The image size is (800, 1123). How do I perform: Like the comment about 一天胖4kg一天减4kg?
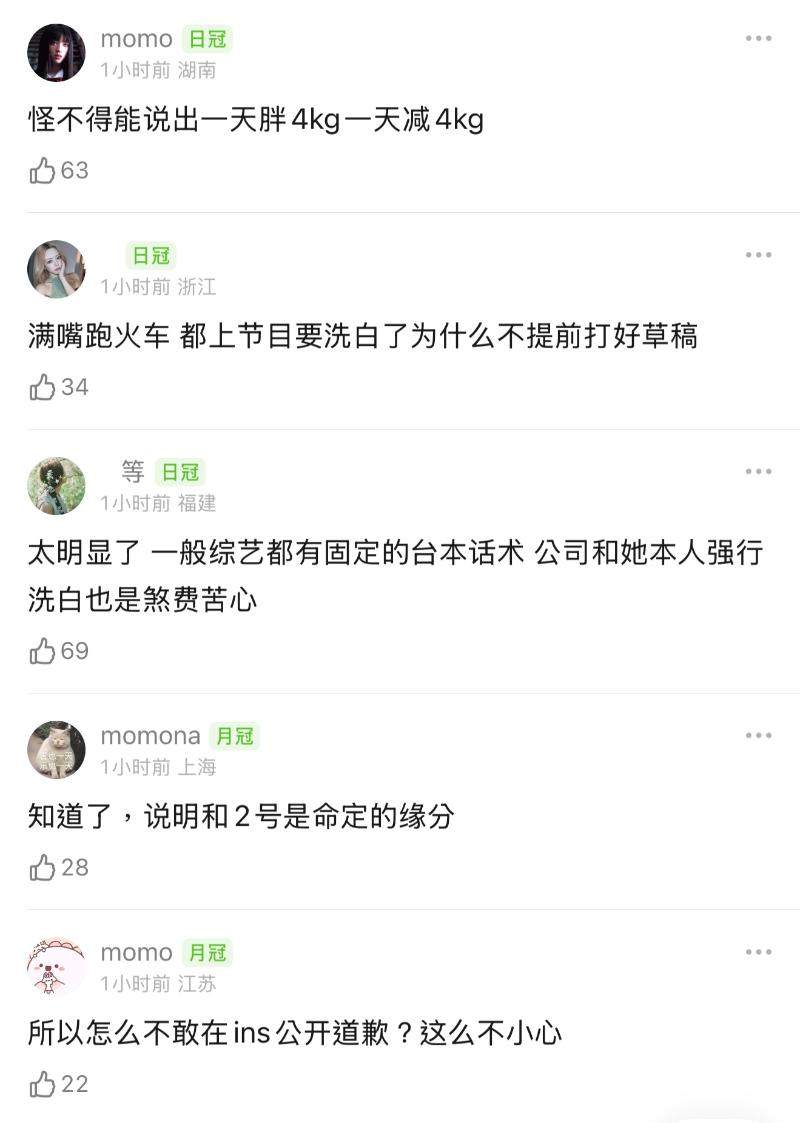click(x=42, y=171)
